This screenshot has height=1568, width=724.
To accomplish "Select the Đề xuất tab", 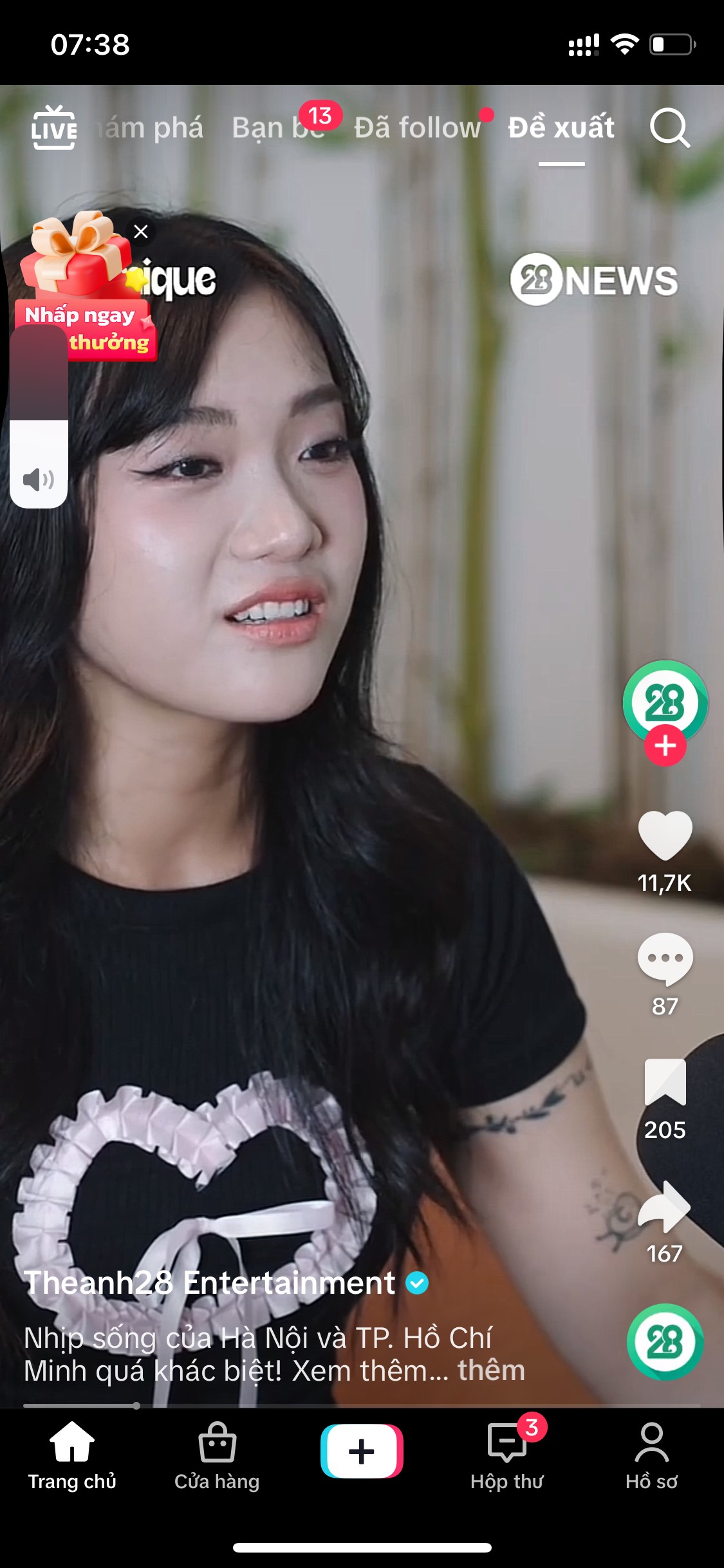I will [561, 127].
